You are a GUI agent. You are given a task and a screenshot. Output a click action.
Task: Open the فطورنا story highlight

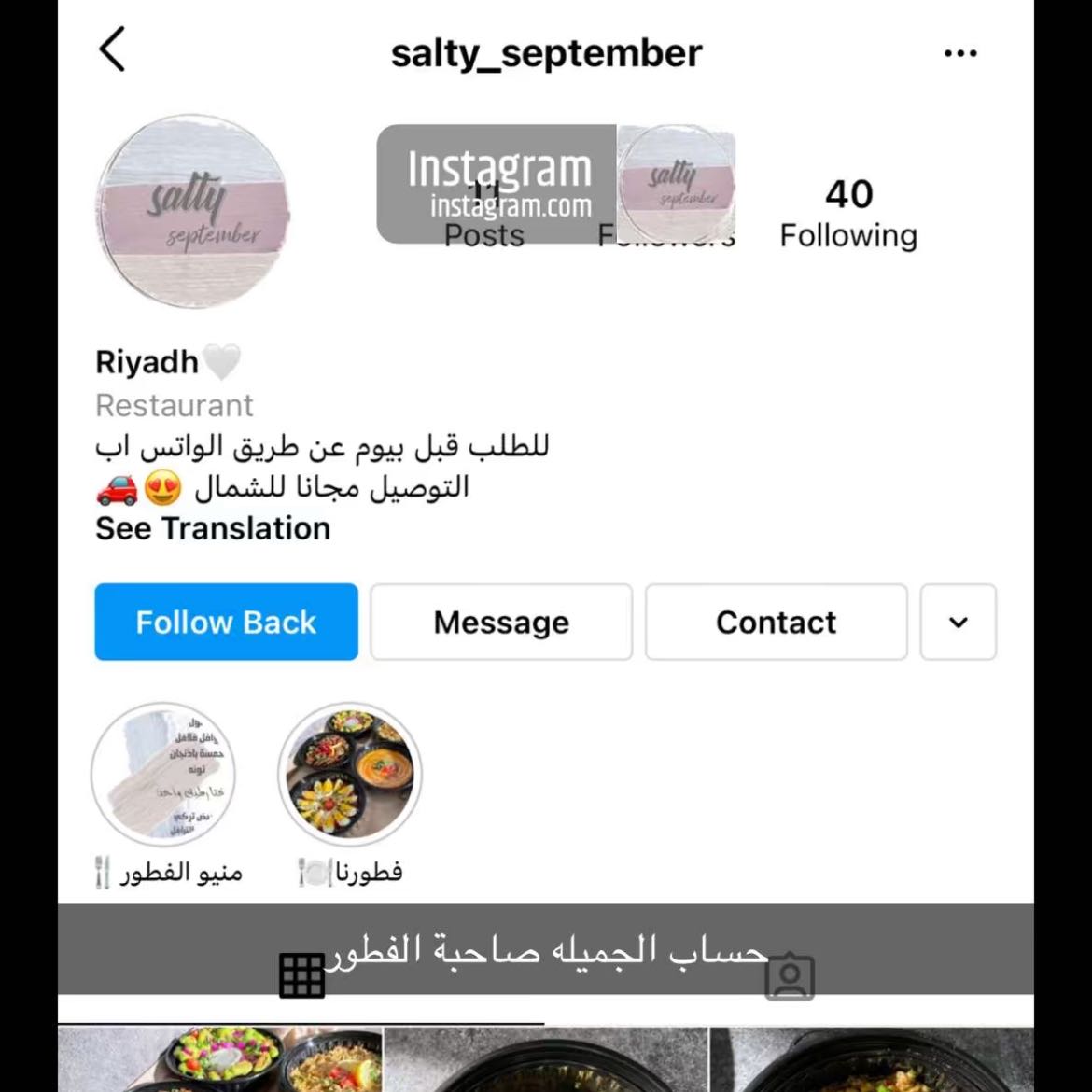pyautogui.click(x=350, y=775)
